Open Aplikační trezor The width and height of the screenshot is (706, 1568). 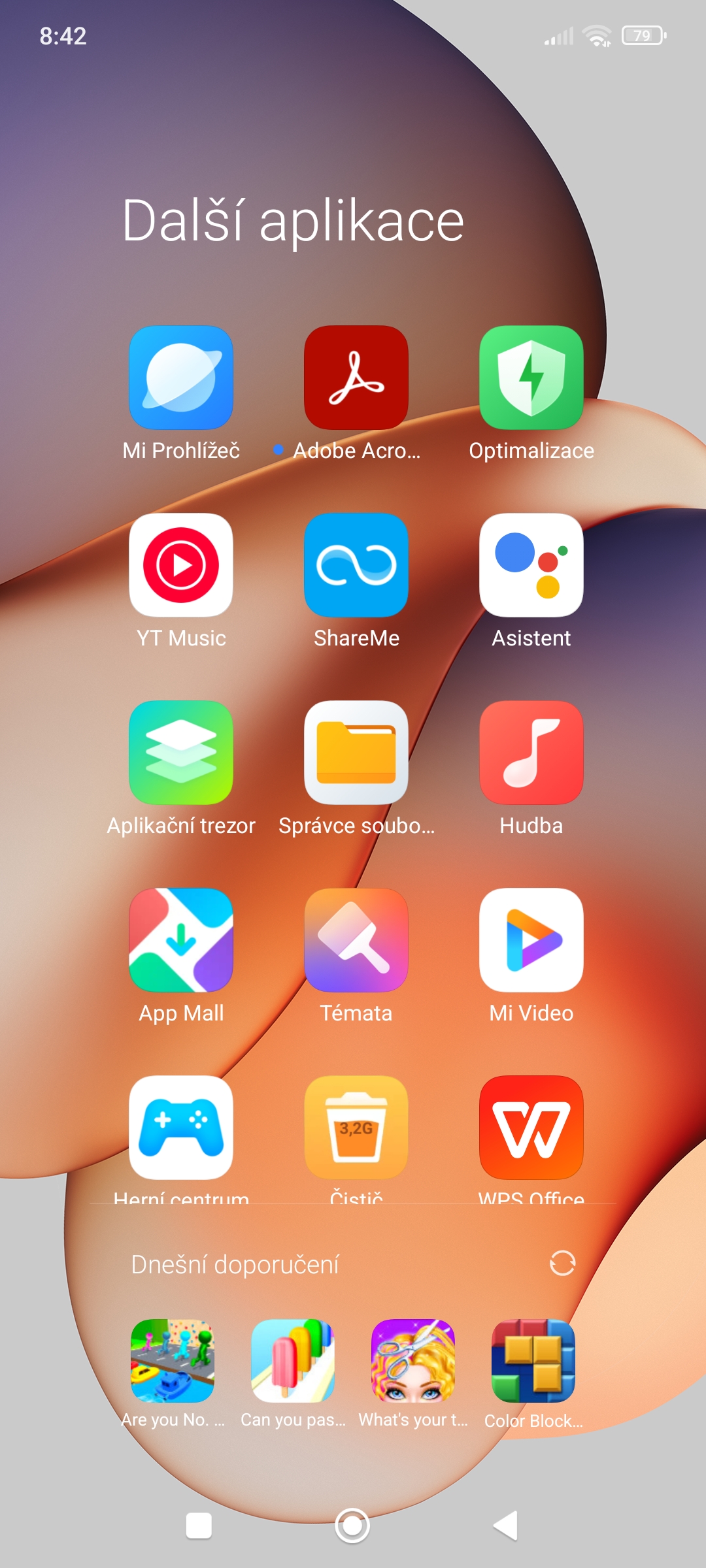181,753
